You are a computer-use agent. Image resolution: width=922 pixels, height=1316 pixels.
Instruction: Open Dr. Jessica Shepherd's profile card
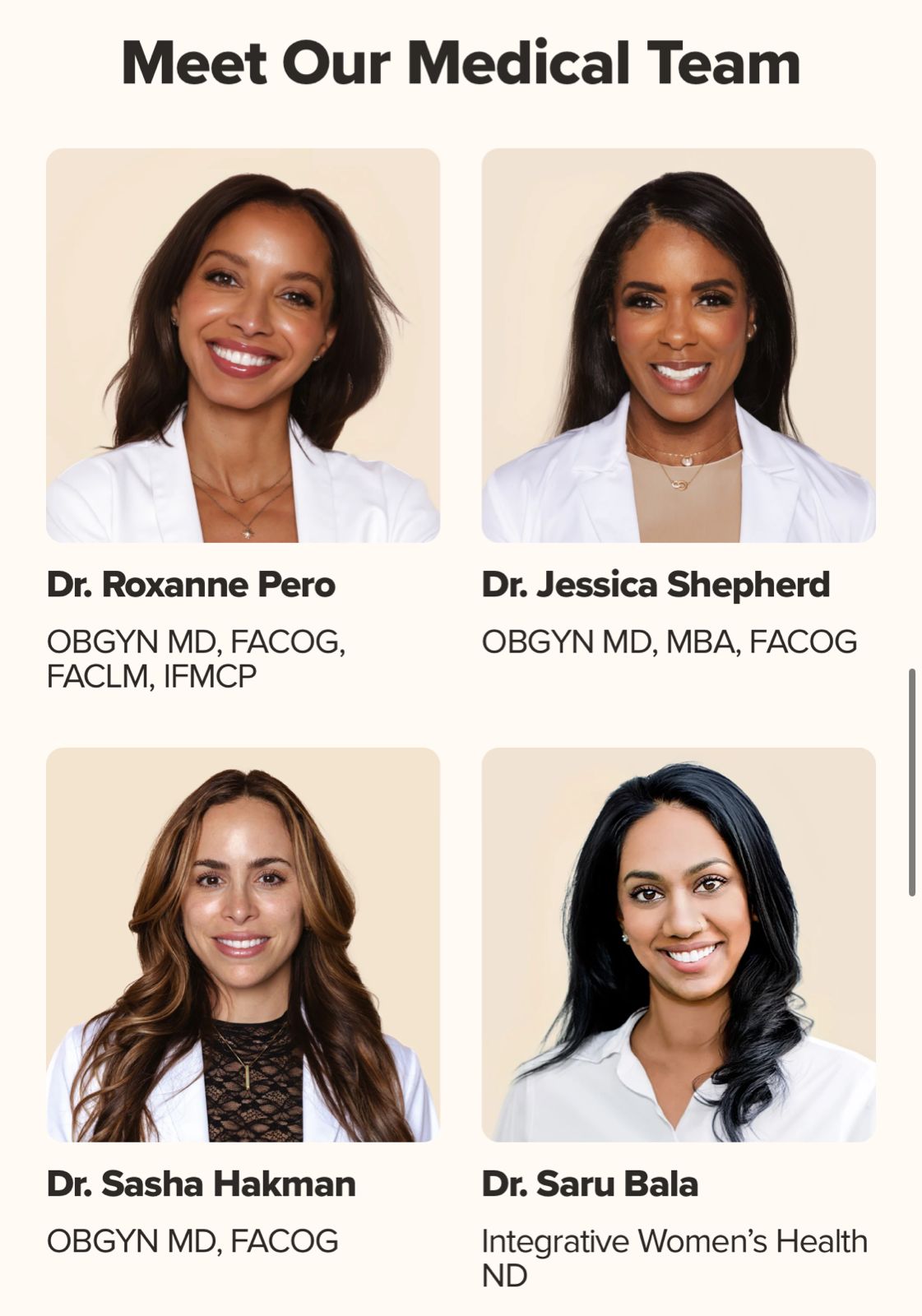pyautogui.click(x=678, y=345)
